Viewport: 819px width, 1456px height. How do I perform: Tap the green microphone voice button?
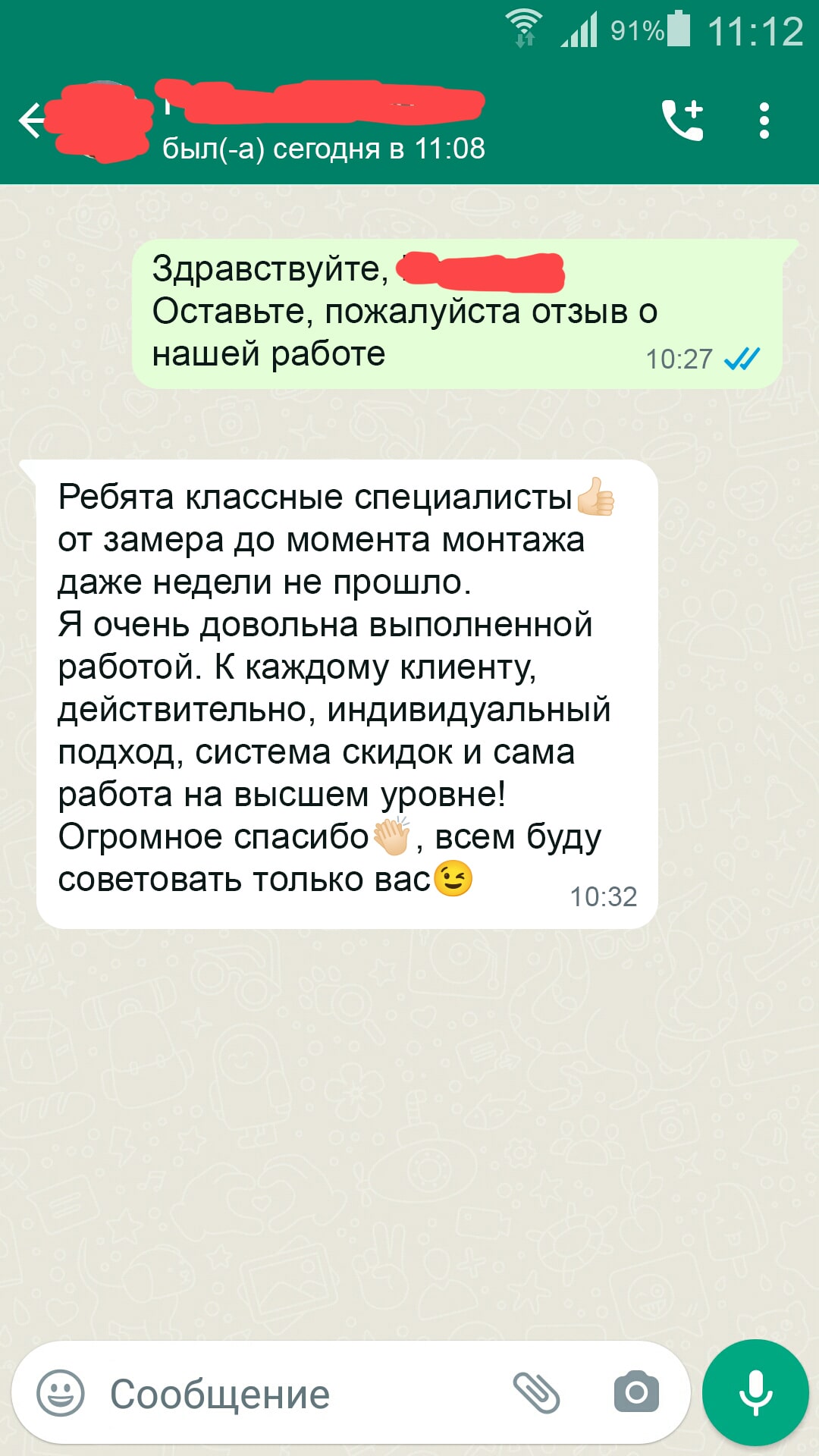[755, 1393]
